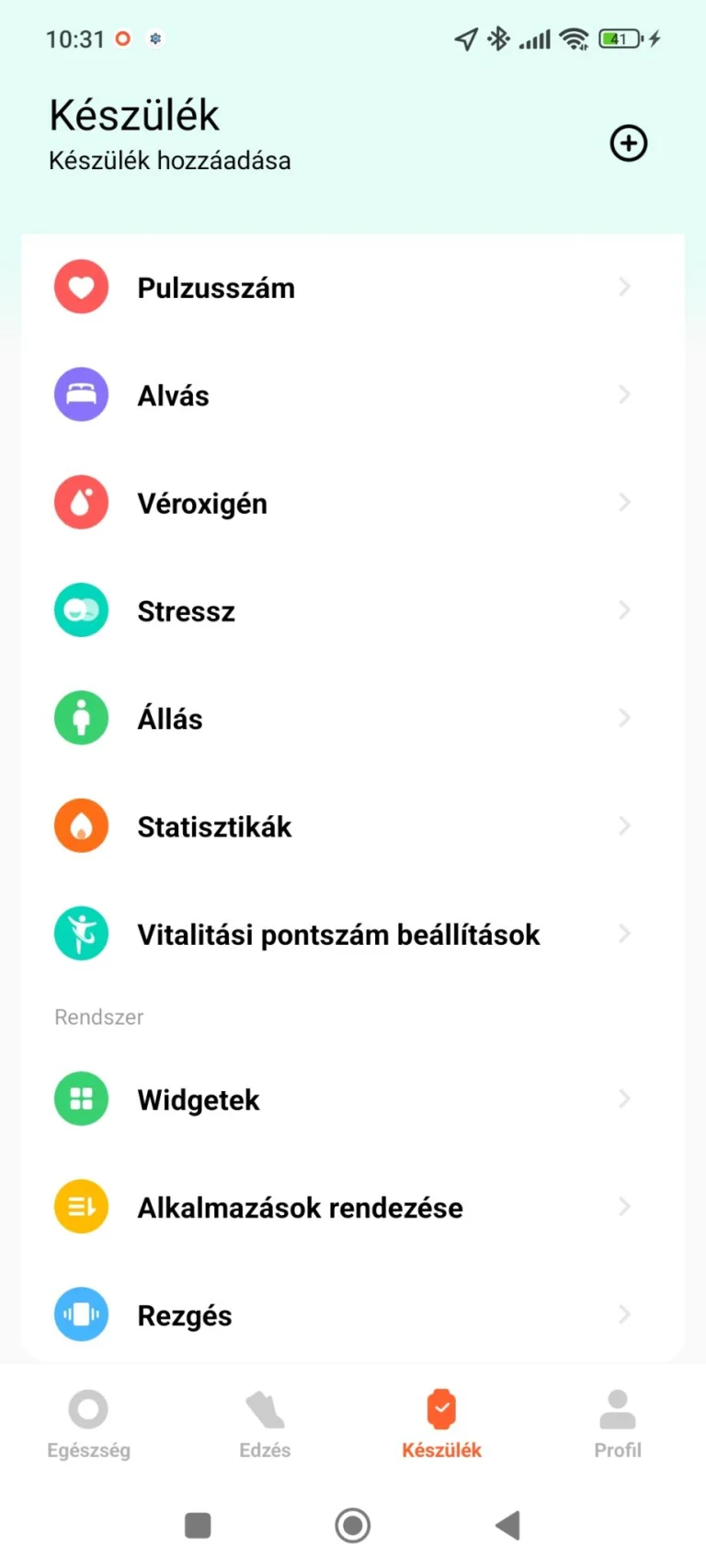The height and width of the screenshot is (1568, 706).
Task: Check the battery level indicator
Action: pyautogui.click(x=620, y=39)
